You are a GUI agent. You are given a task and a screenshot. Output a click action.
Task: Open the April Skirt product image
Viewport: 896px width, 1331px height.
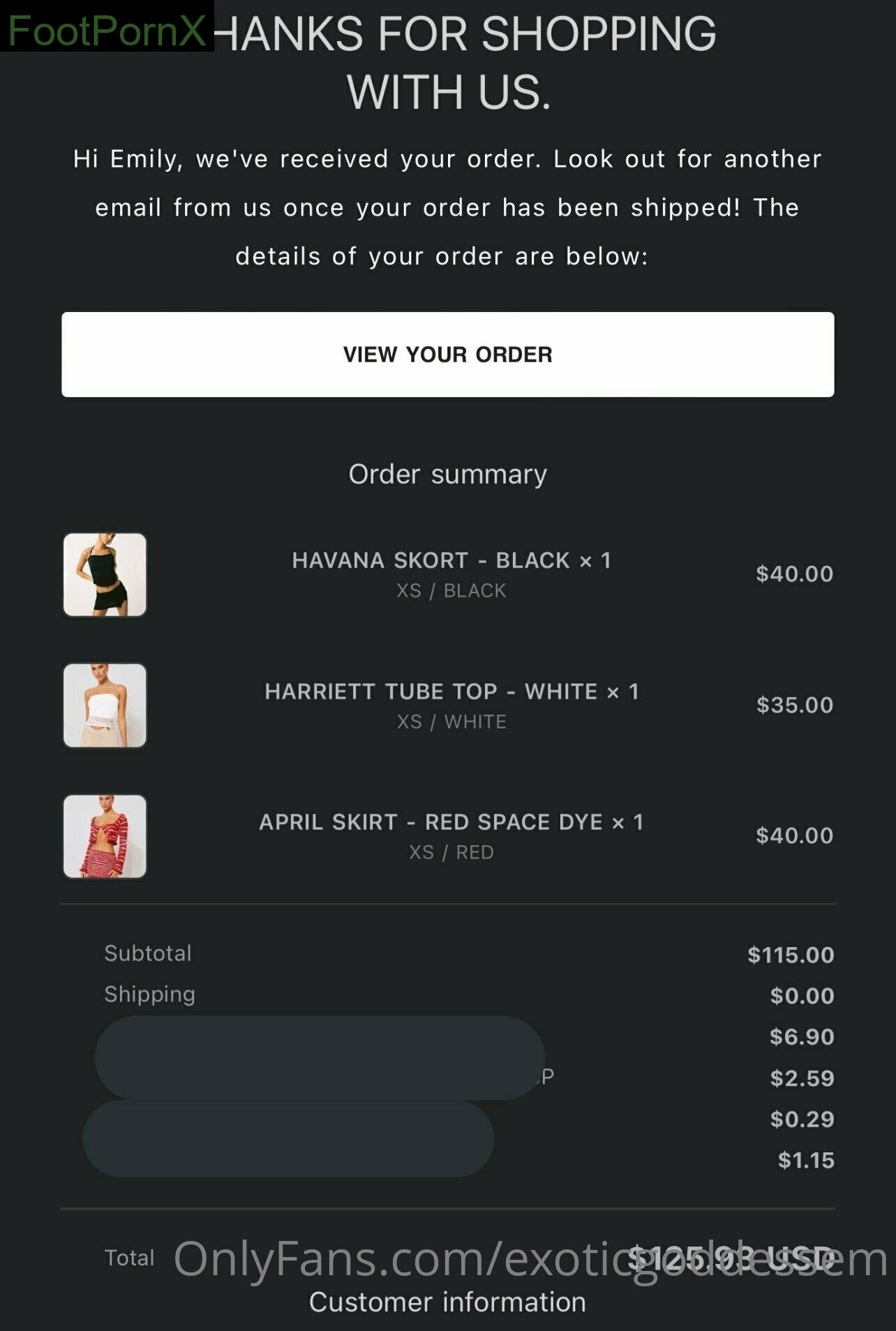105,836
